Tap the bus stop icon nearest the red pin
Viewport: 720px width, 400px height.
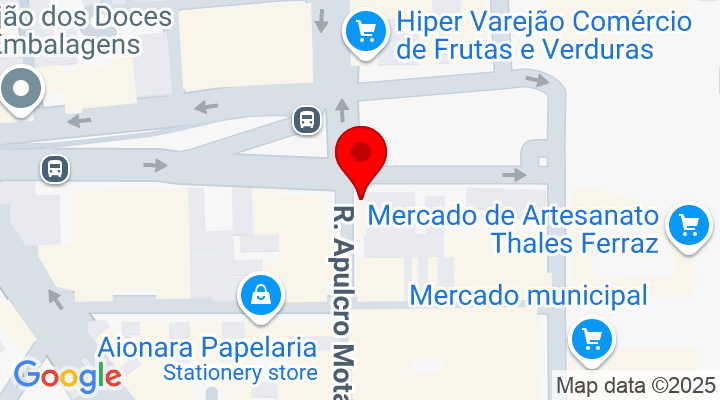(306, 121)
